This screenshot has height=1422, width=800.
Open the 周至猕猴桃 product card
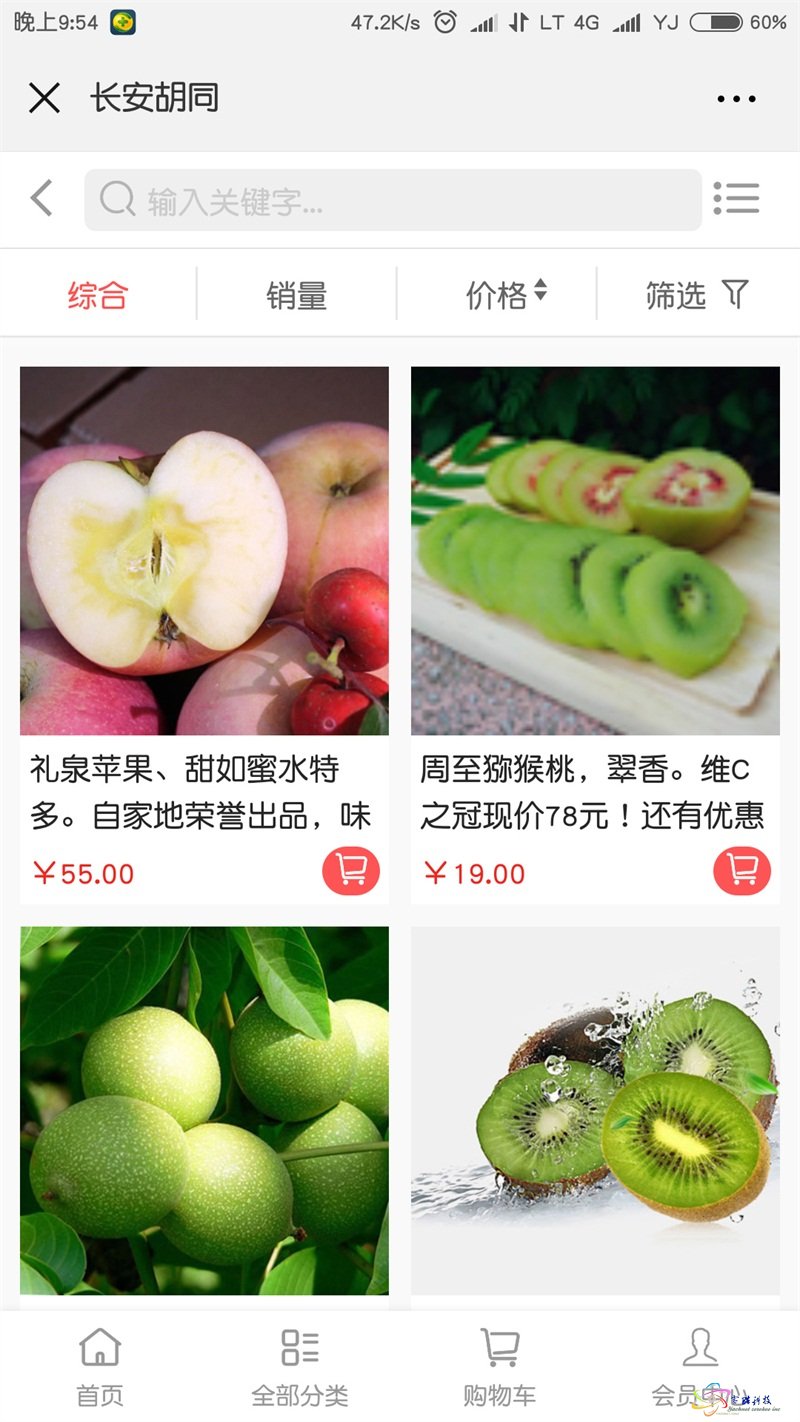point(595,635)
